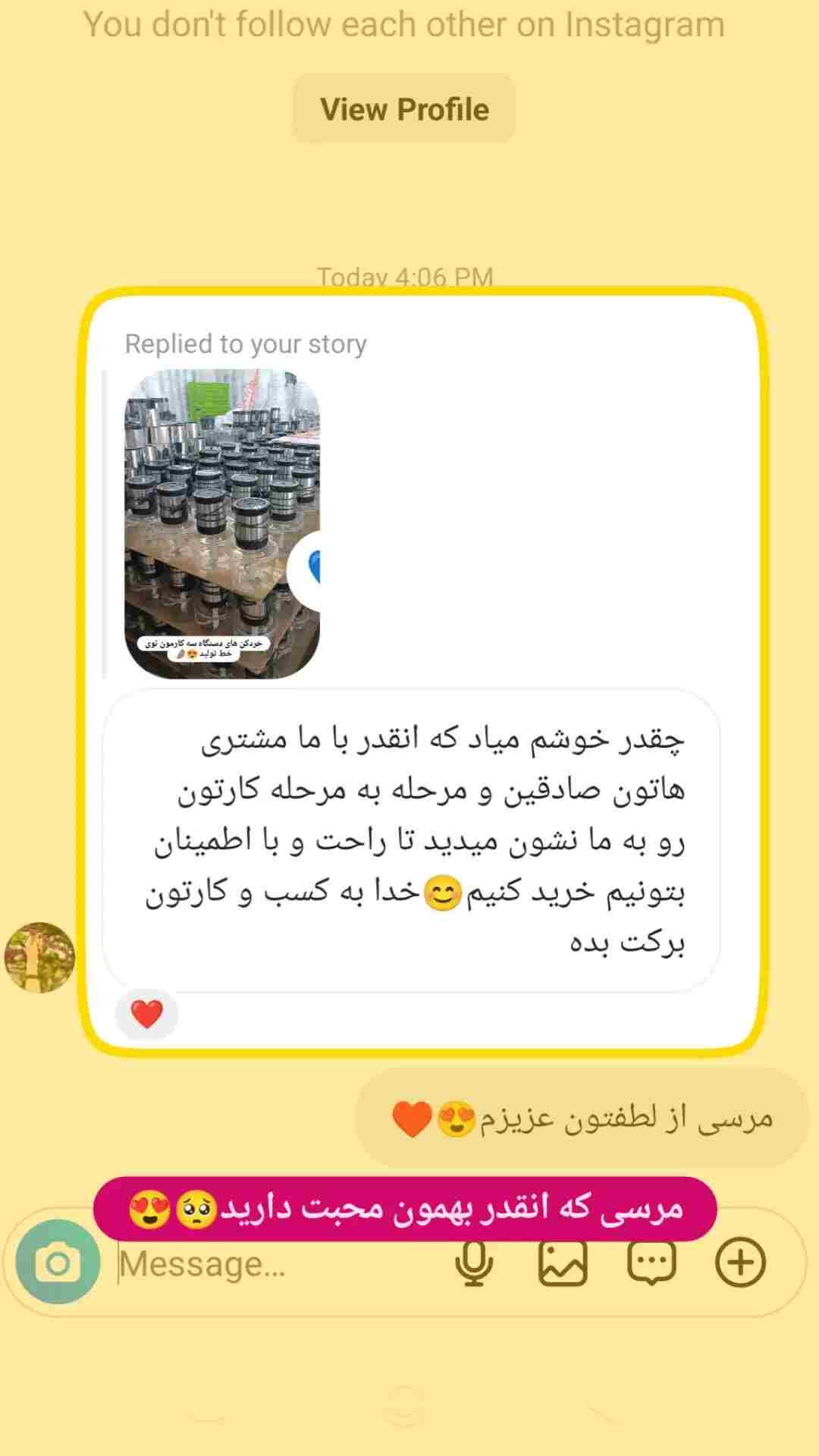Tap the heart reaction under the message
The width and height of the screenshot is (819, 1456).
click(x=147, y=1015)
